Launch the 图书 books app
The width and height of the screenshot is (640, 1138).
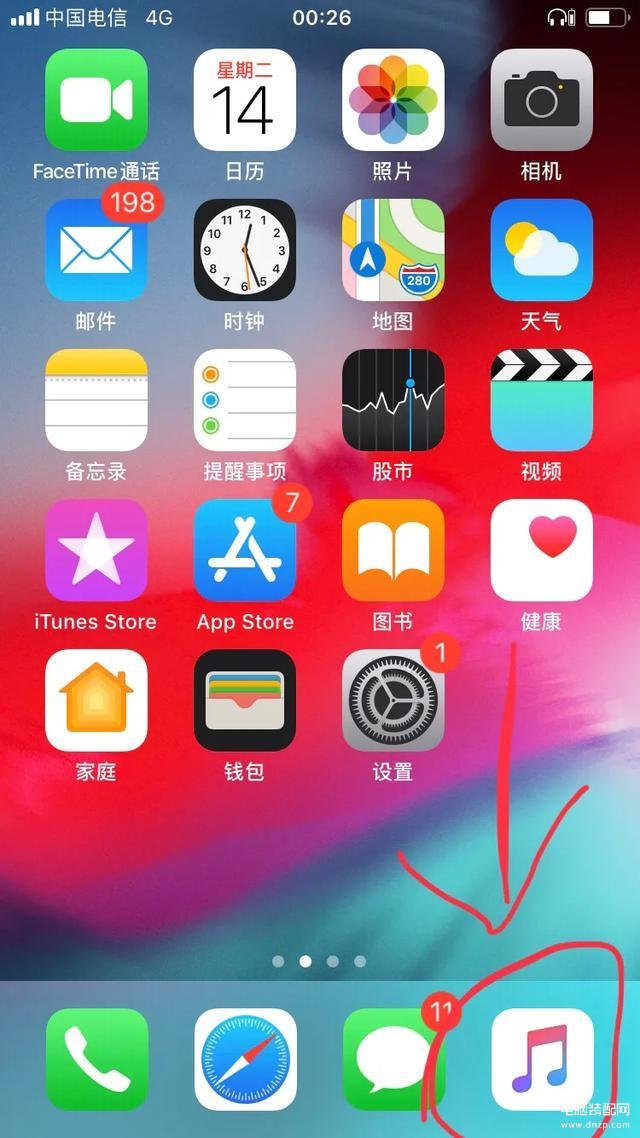393,550
